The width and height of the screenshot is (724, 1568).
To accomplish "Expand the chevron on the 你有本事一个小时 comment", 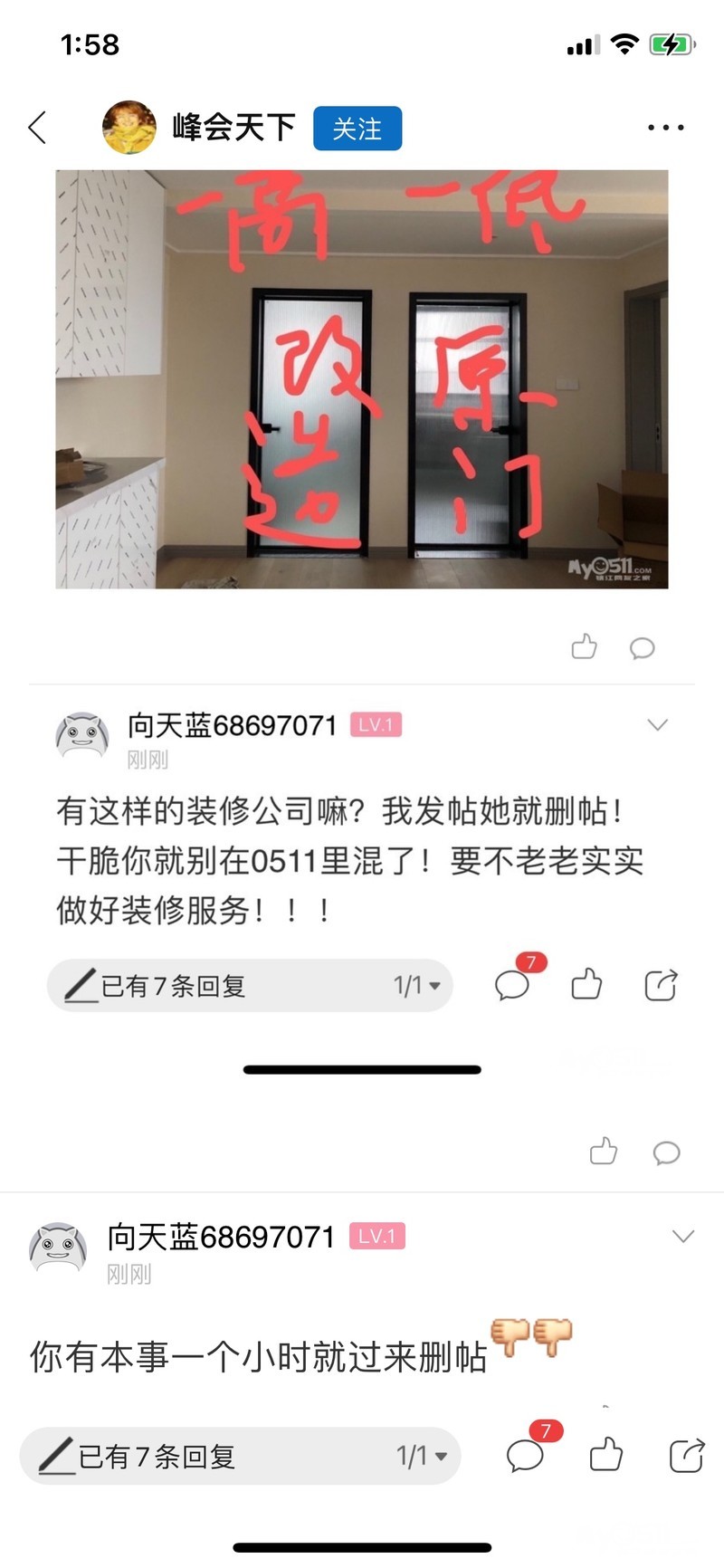I will pyautogui.click(x=683, y=1236).
